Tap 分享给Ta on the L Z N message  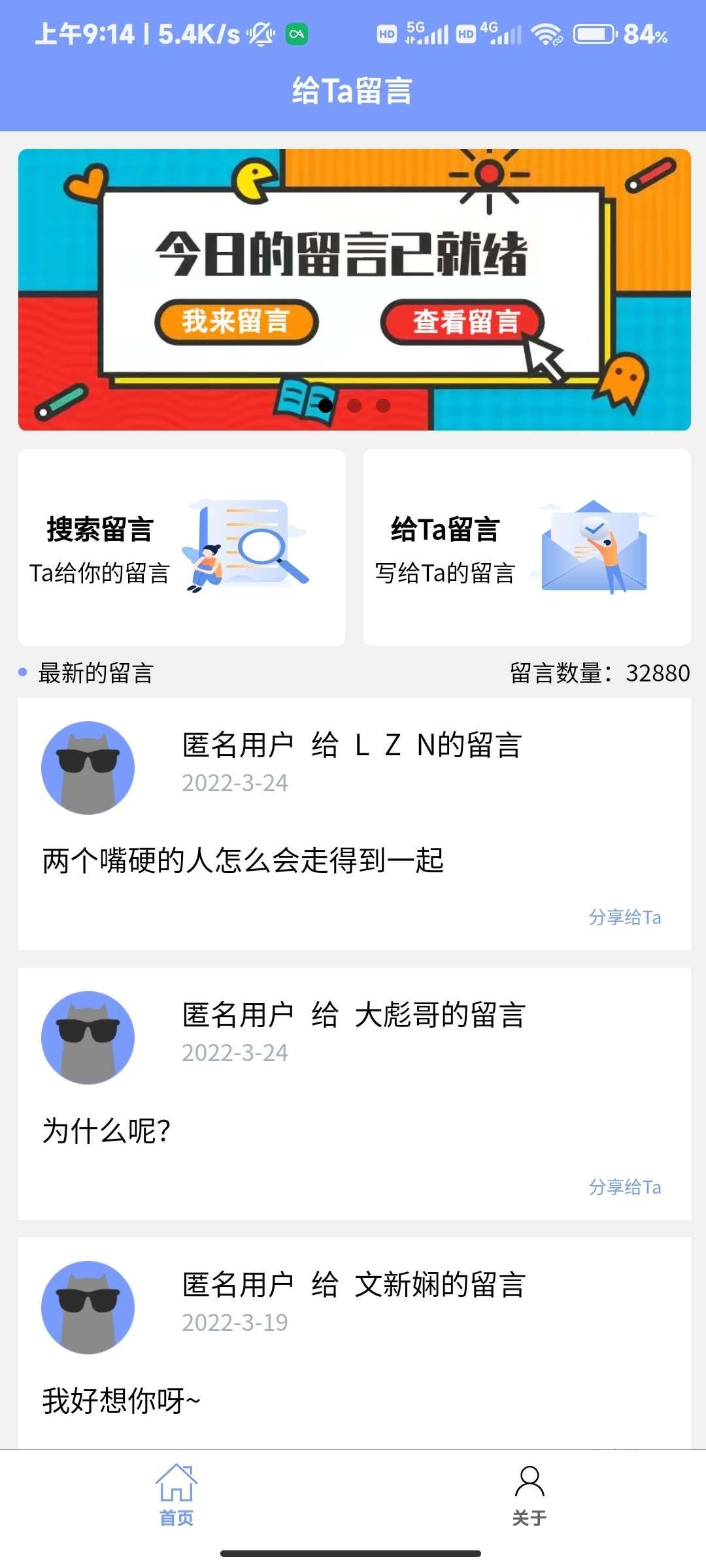[624, 917]
